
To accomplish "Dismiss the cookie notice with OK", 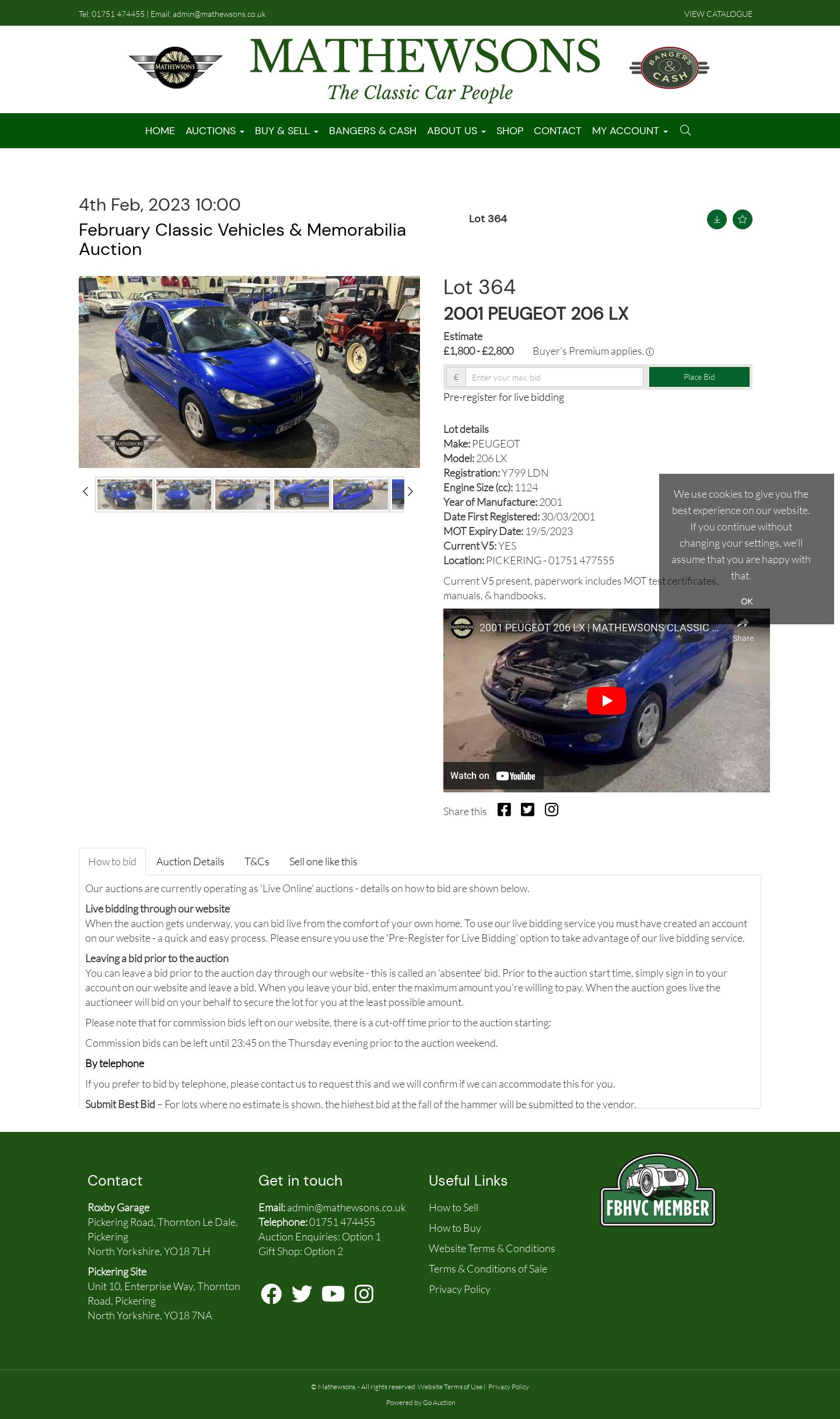I will coord(747,601).
